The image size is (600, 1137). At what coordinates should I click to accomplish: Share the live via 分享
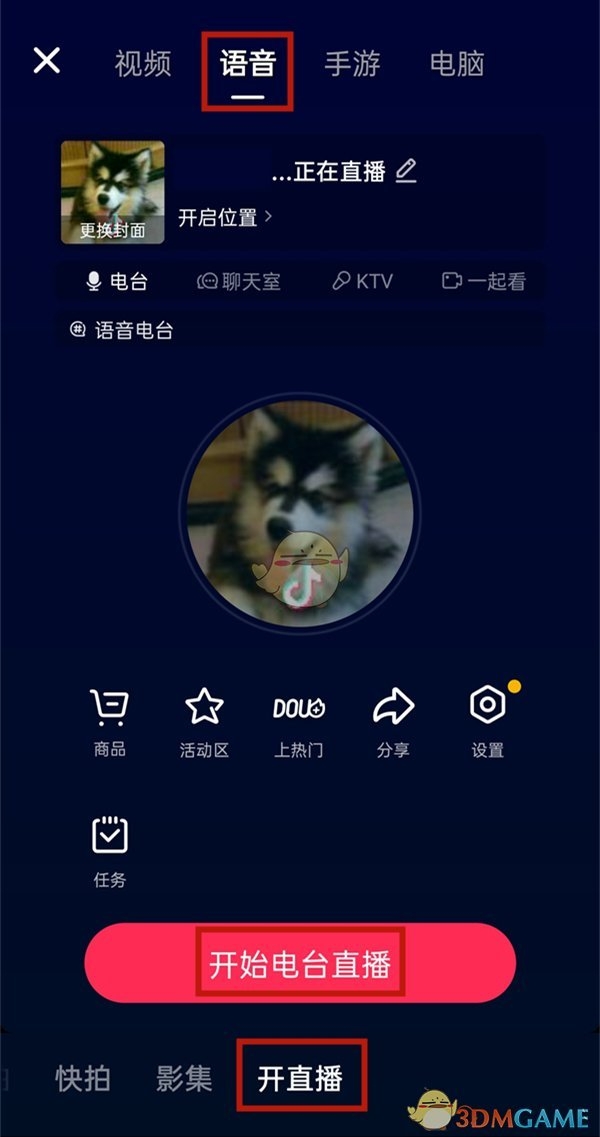click(x=393, y=719)
